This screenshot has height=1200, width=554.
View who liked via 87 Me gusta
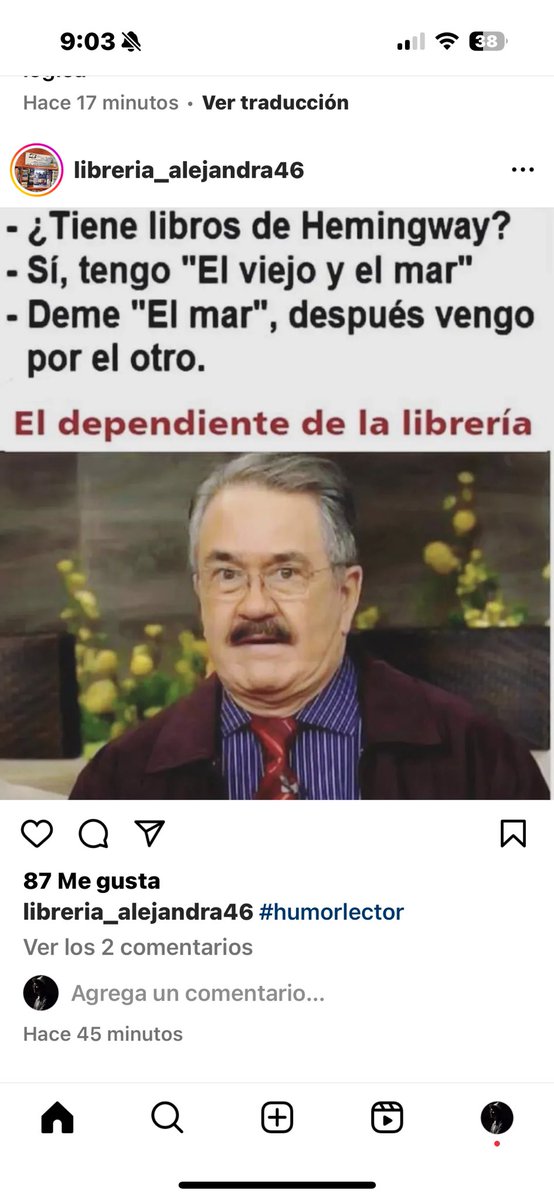92,881
